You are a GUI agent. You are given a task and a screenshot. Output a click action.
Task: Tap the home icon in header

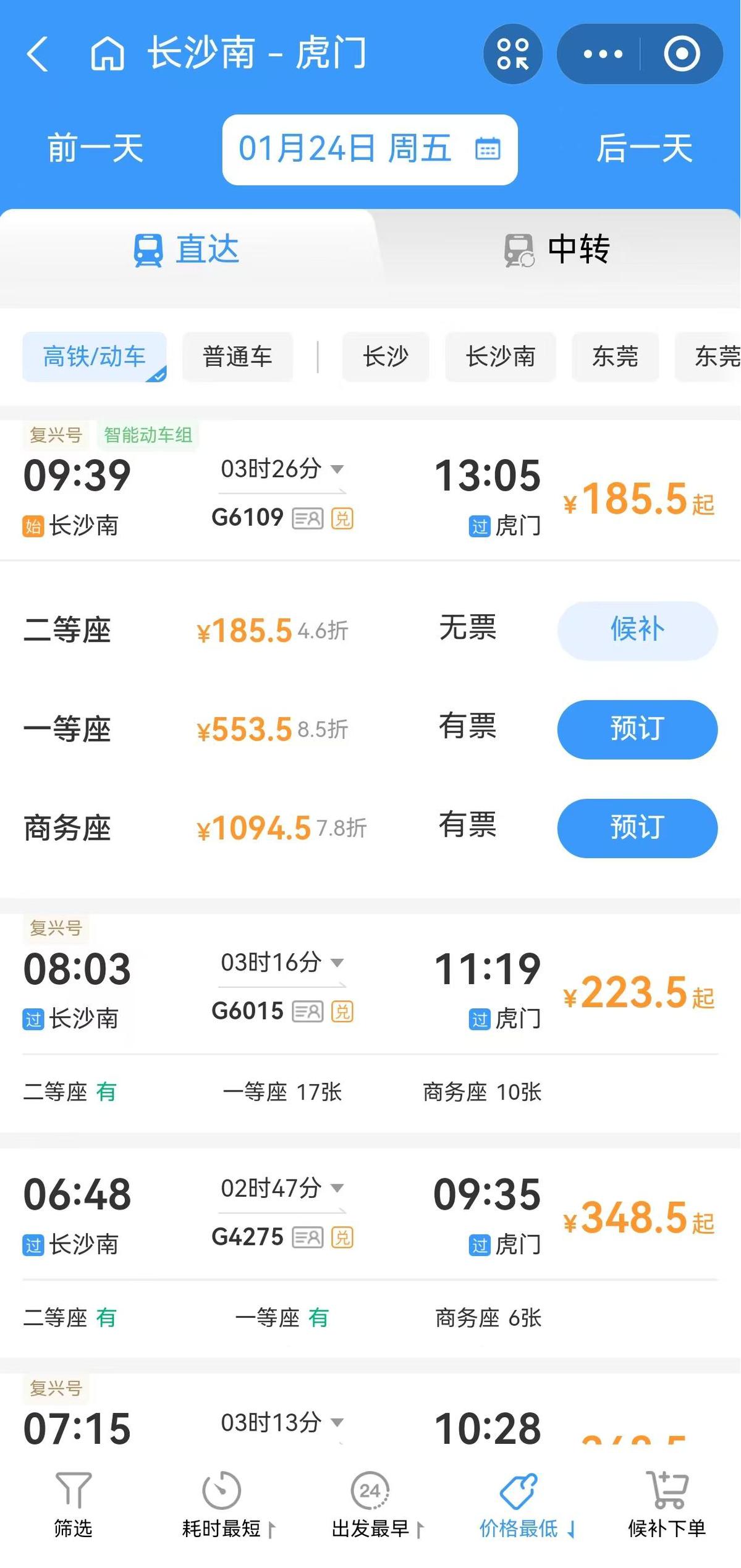(x=108, y=54)
